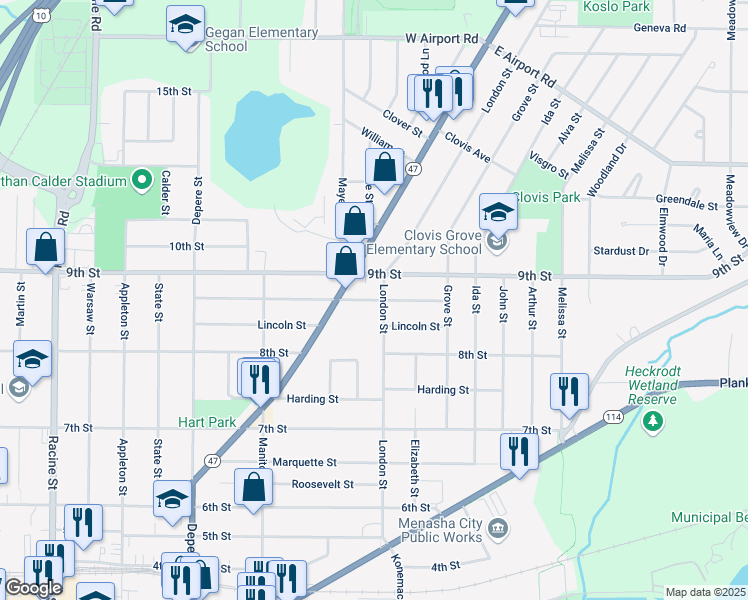Open the restaurant marker by Harding St and 8th St
The image size is (748, 600).
pyautogui.click(x=259, y=377)
